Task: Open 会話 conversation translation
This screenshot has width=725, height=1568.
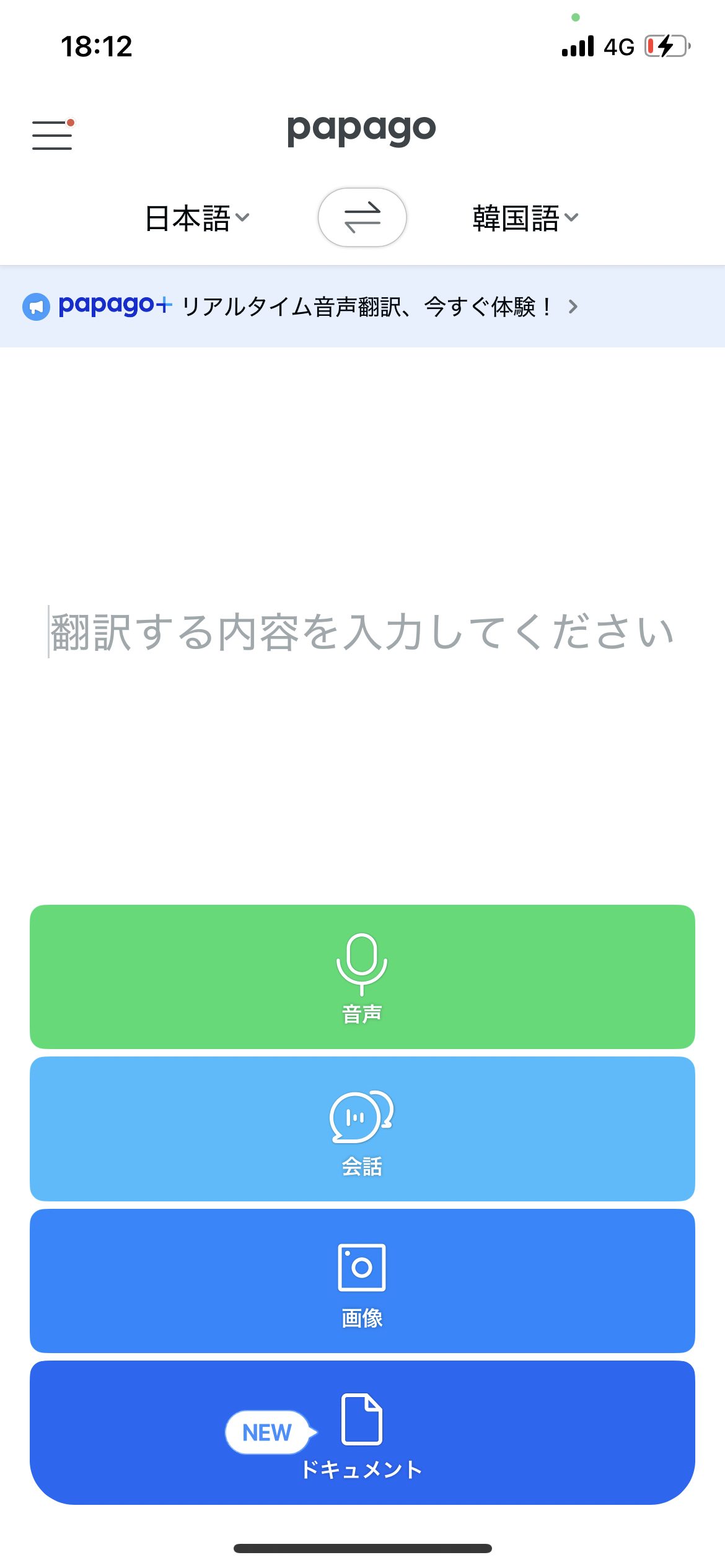Action: pos(362,1128)
